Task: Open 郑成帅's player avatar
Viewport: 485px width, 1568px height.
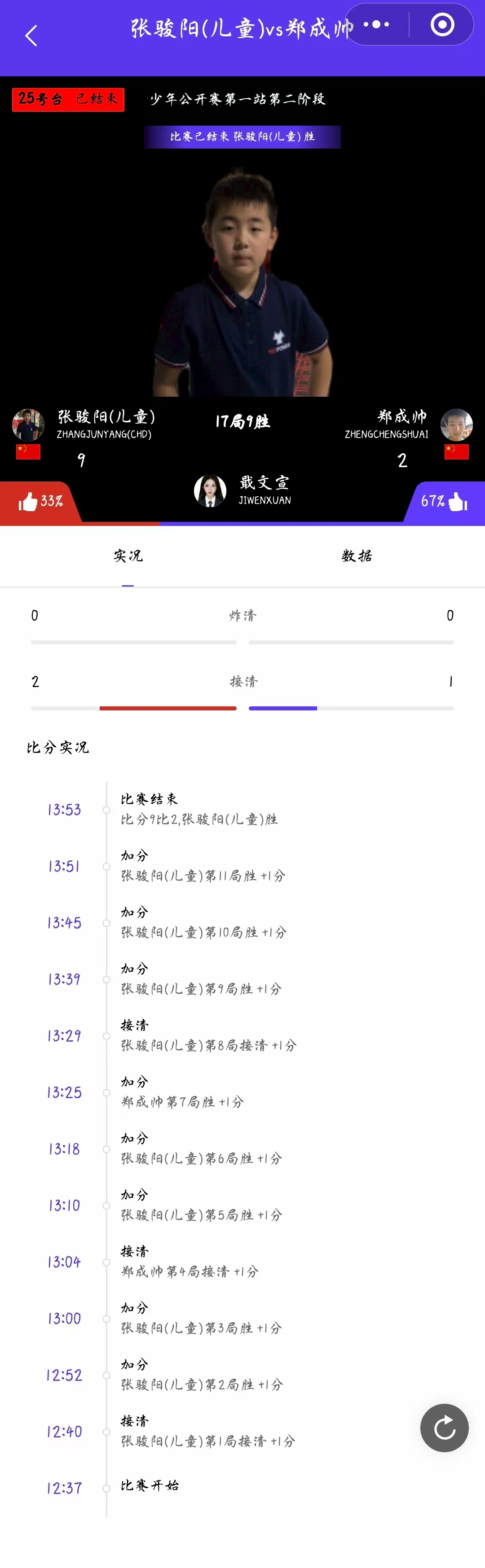Action: [x=456, y=425]
